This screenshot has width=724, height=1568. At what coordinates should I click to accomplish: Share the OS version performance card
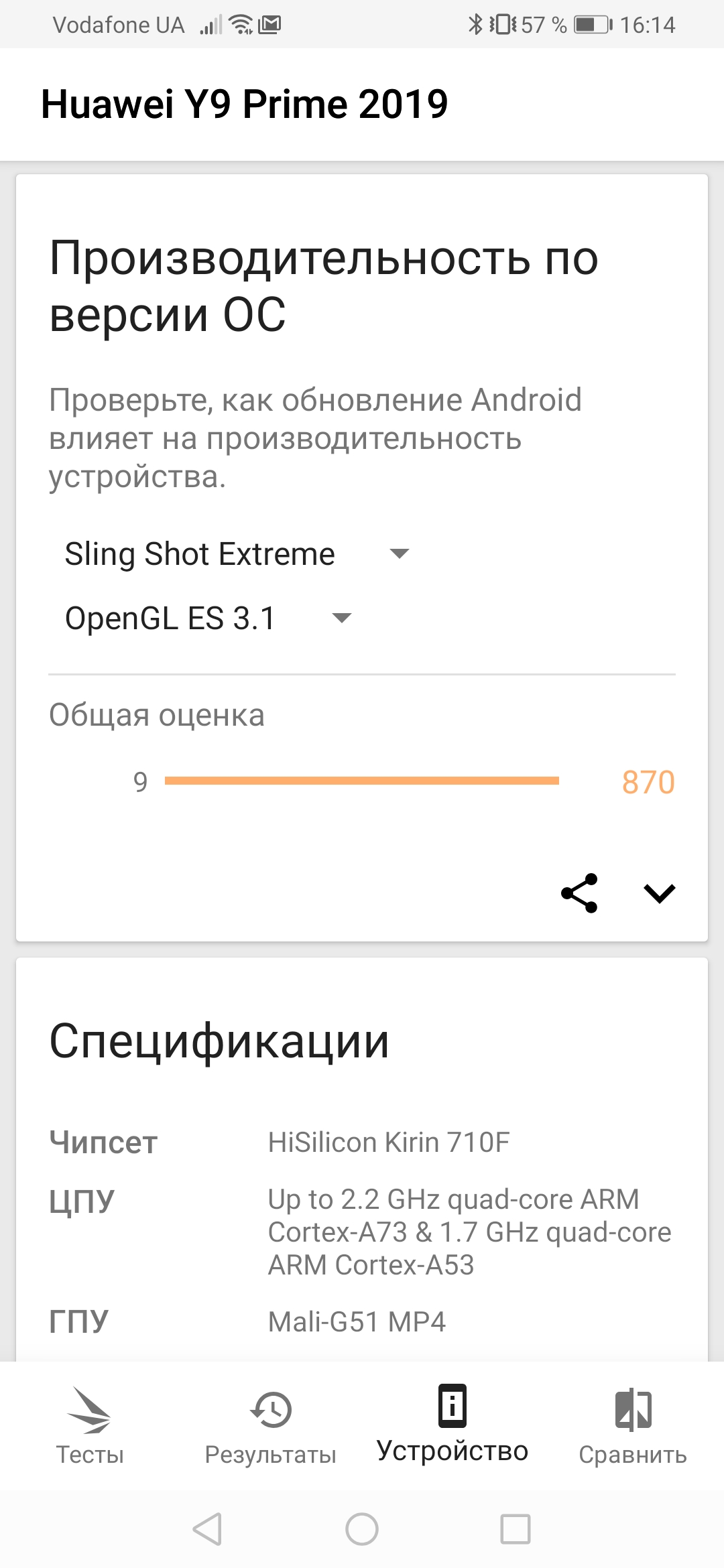tap(579, 893)
